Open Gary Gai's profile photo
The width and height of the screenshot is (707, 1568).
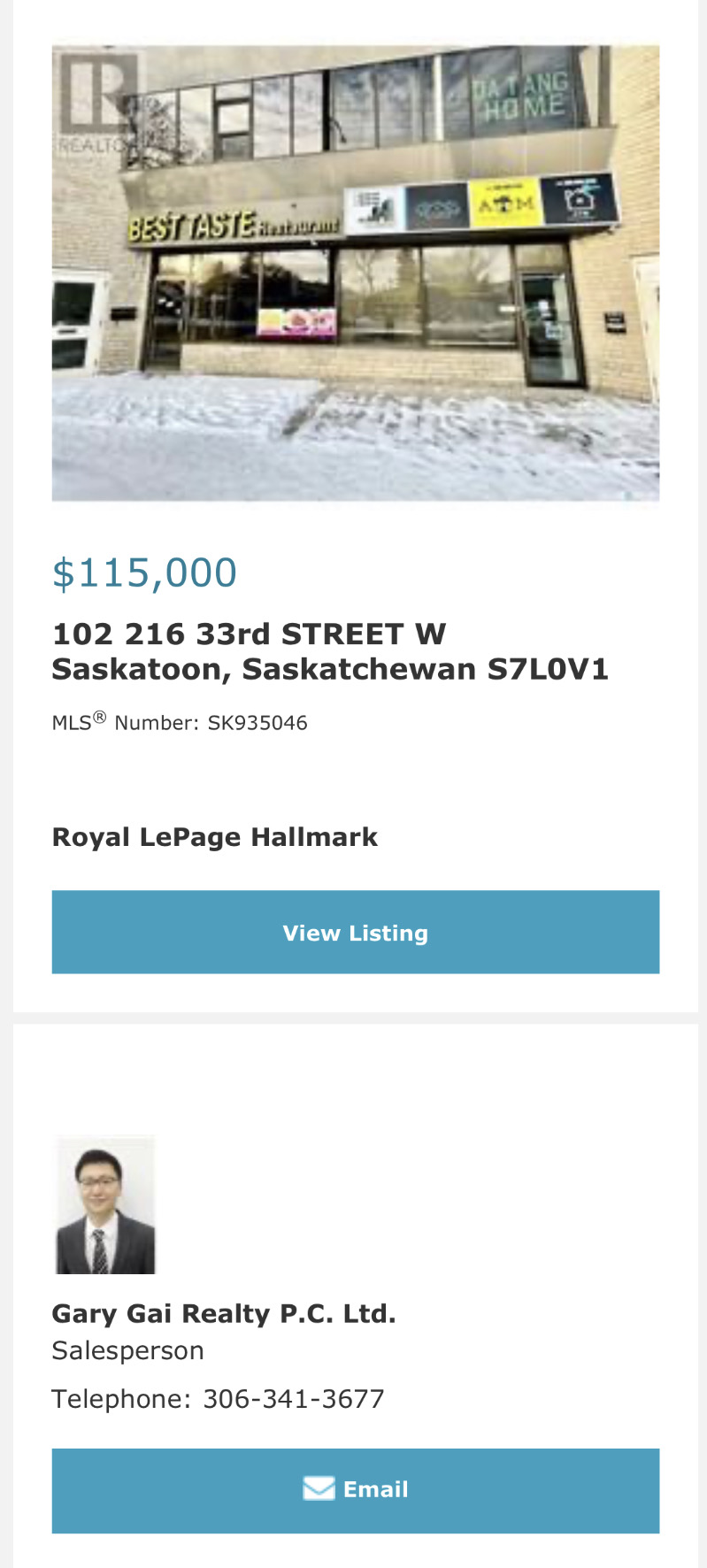click(105, 1204)
